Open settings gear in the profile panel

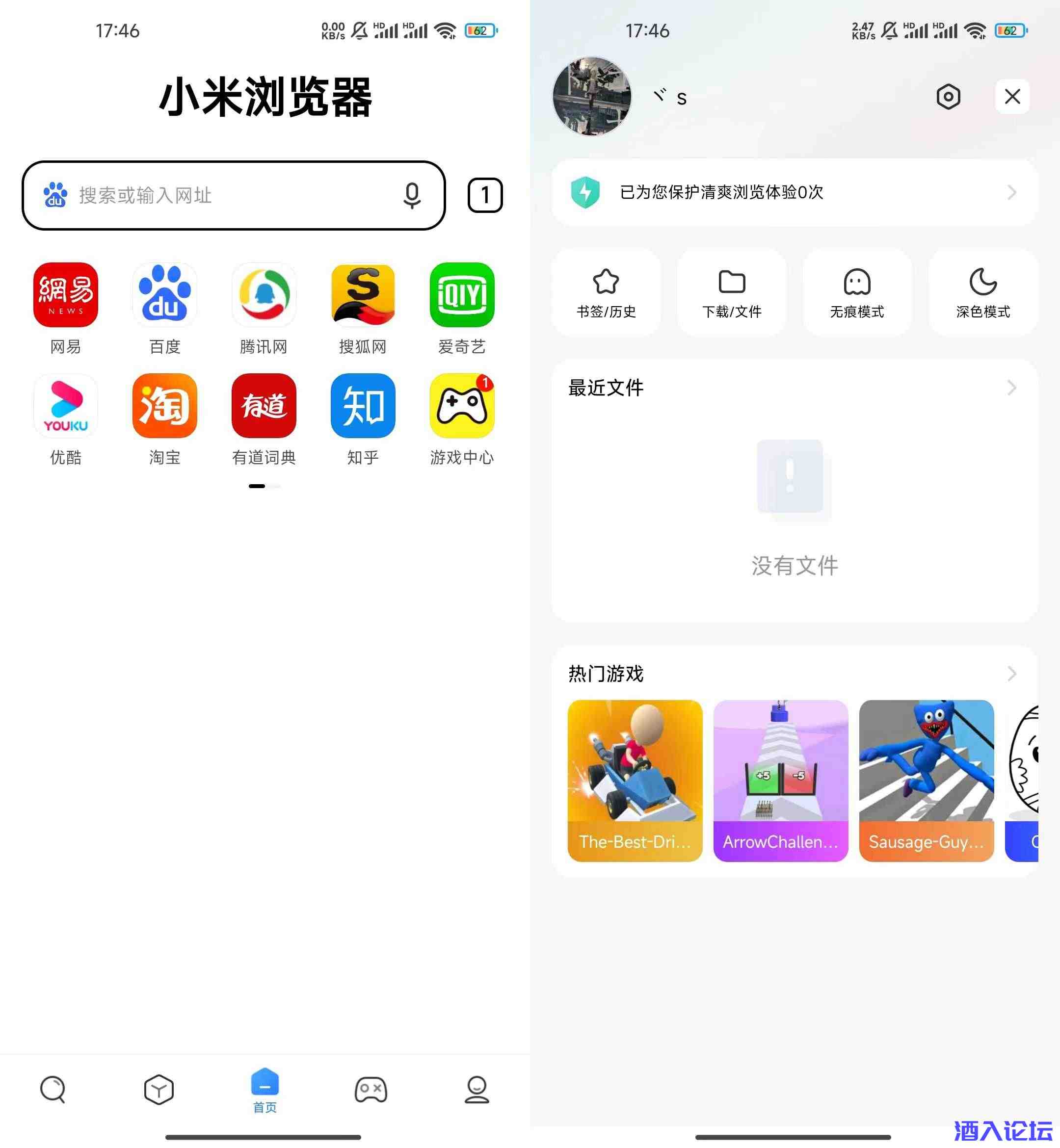(x=948, y=97)
